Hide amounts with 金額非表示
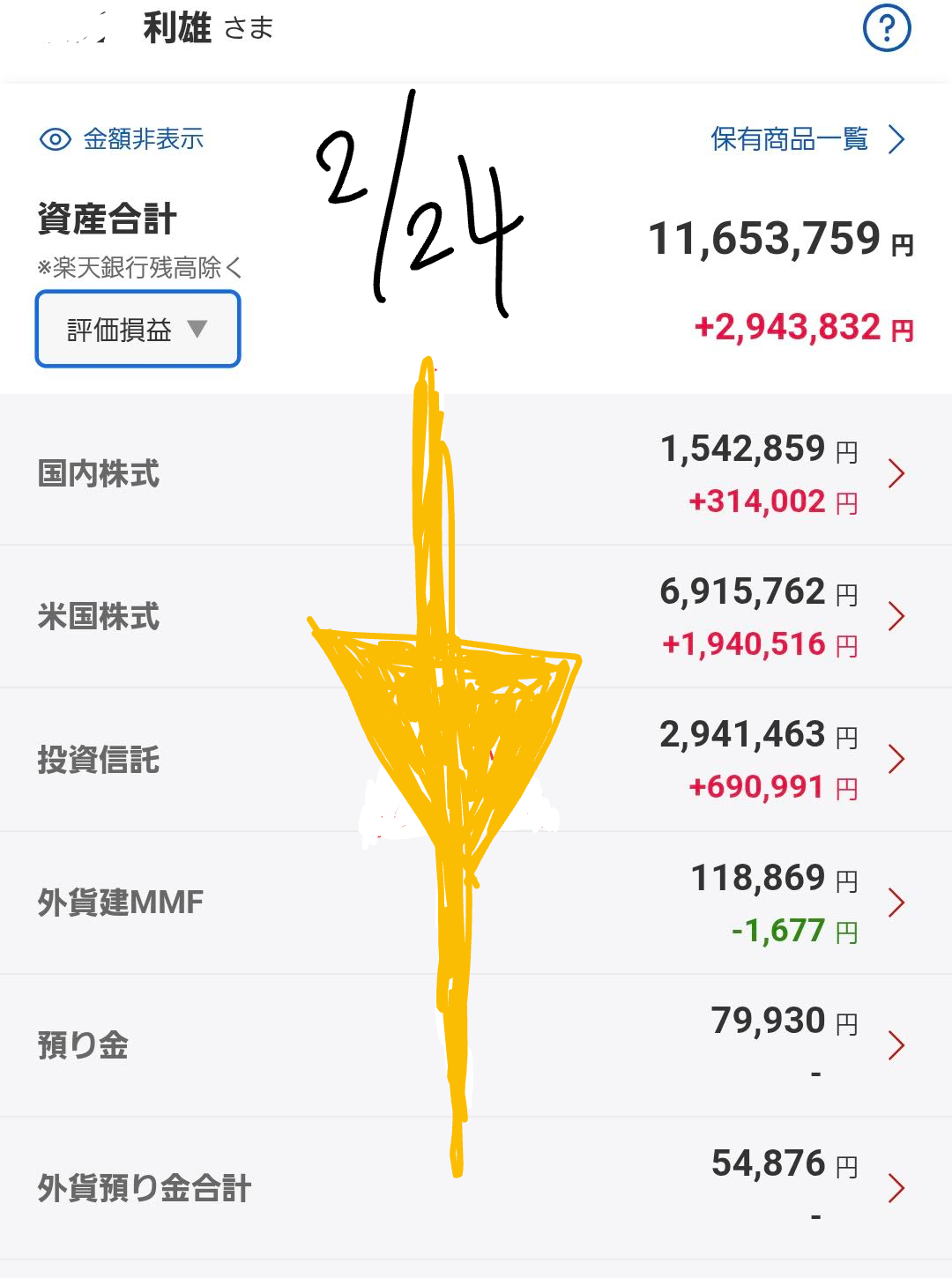The image size is (952, 1278). 122,139
